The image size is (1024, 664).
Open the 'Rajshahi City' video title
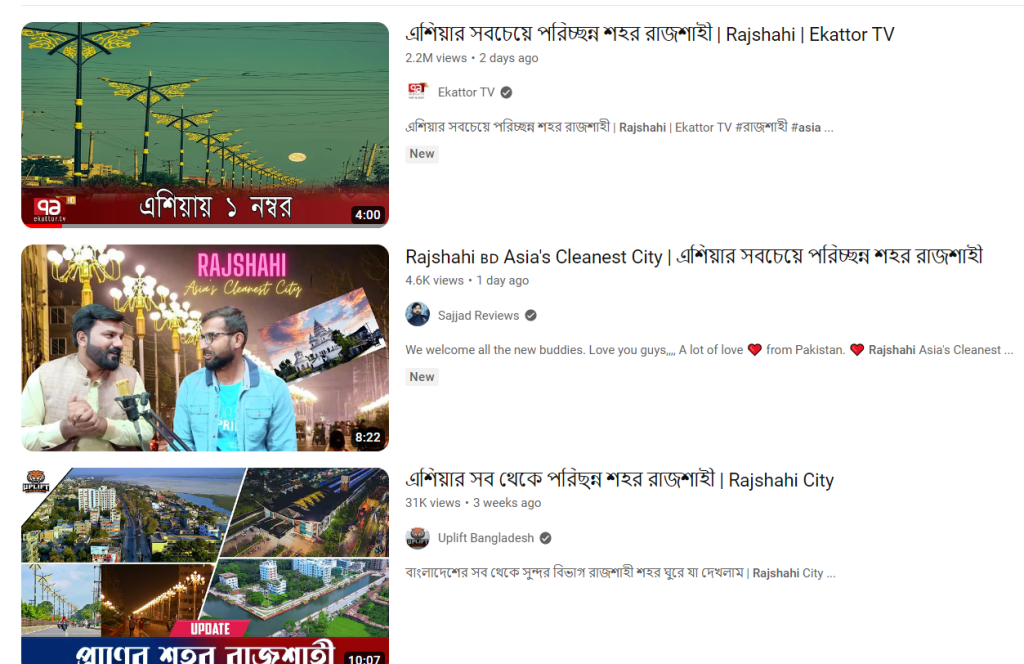619,480
